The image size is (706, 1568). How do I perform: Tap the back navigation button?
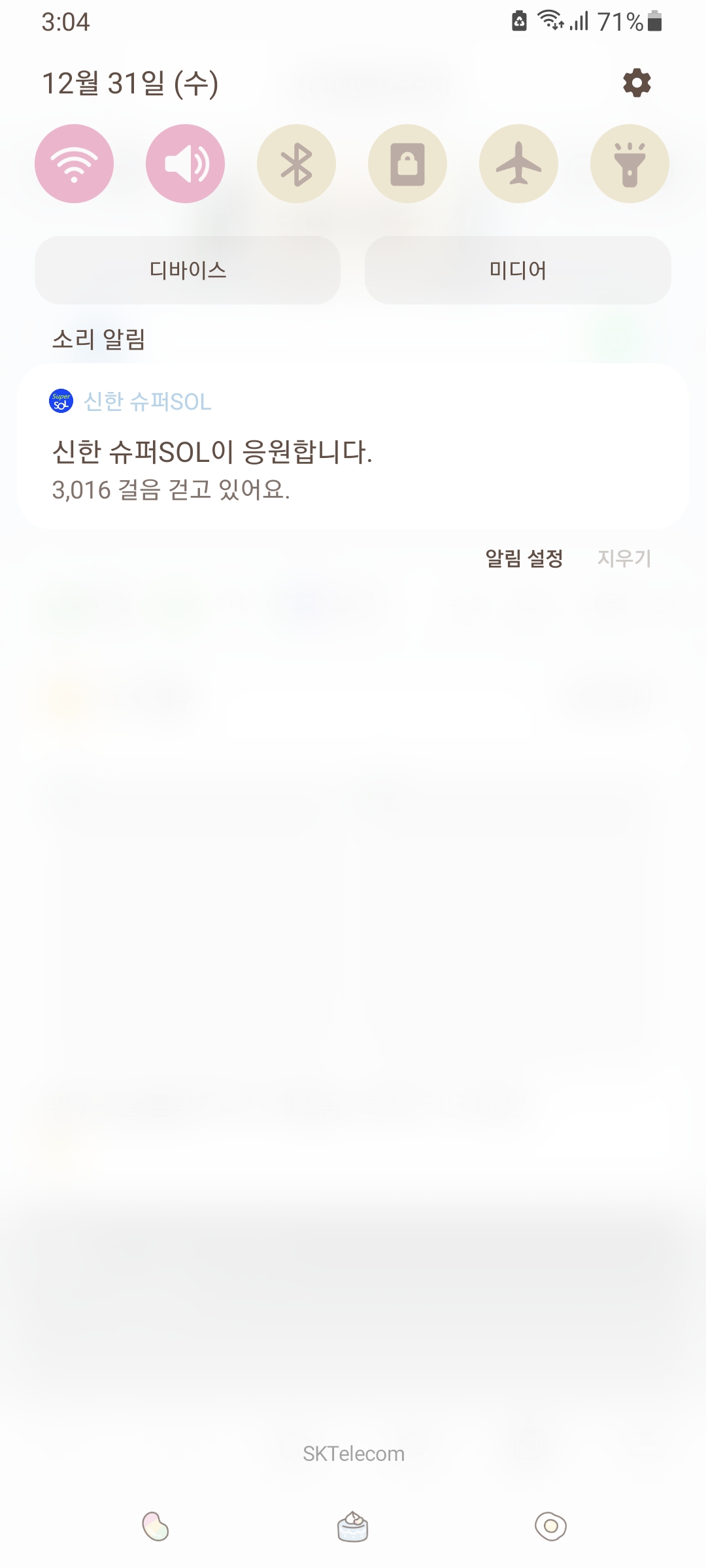[551, 1527]
